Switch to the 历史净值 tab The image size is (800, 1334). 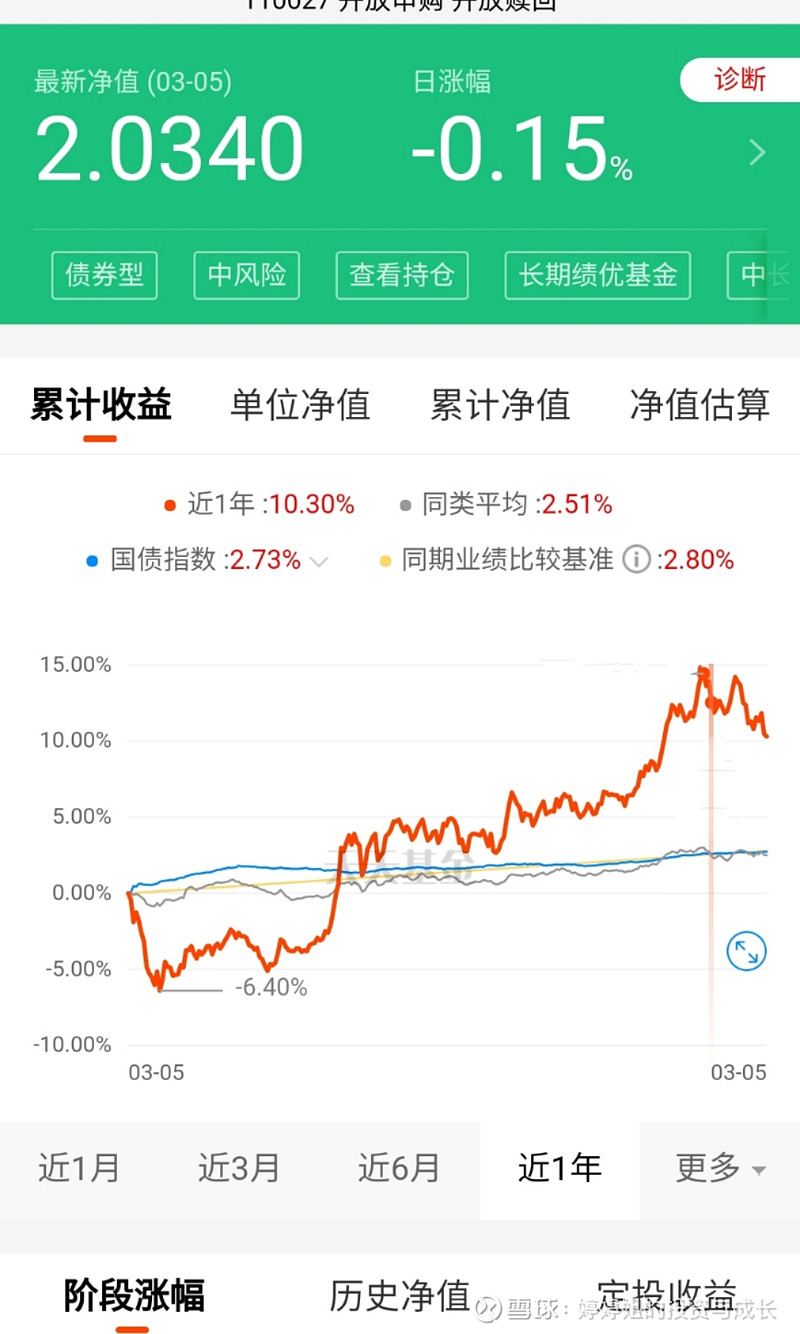click(400, 1295)
